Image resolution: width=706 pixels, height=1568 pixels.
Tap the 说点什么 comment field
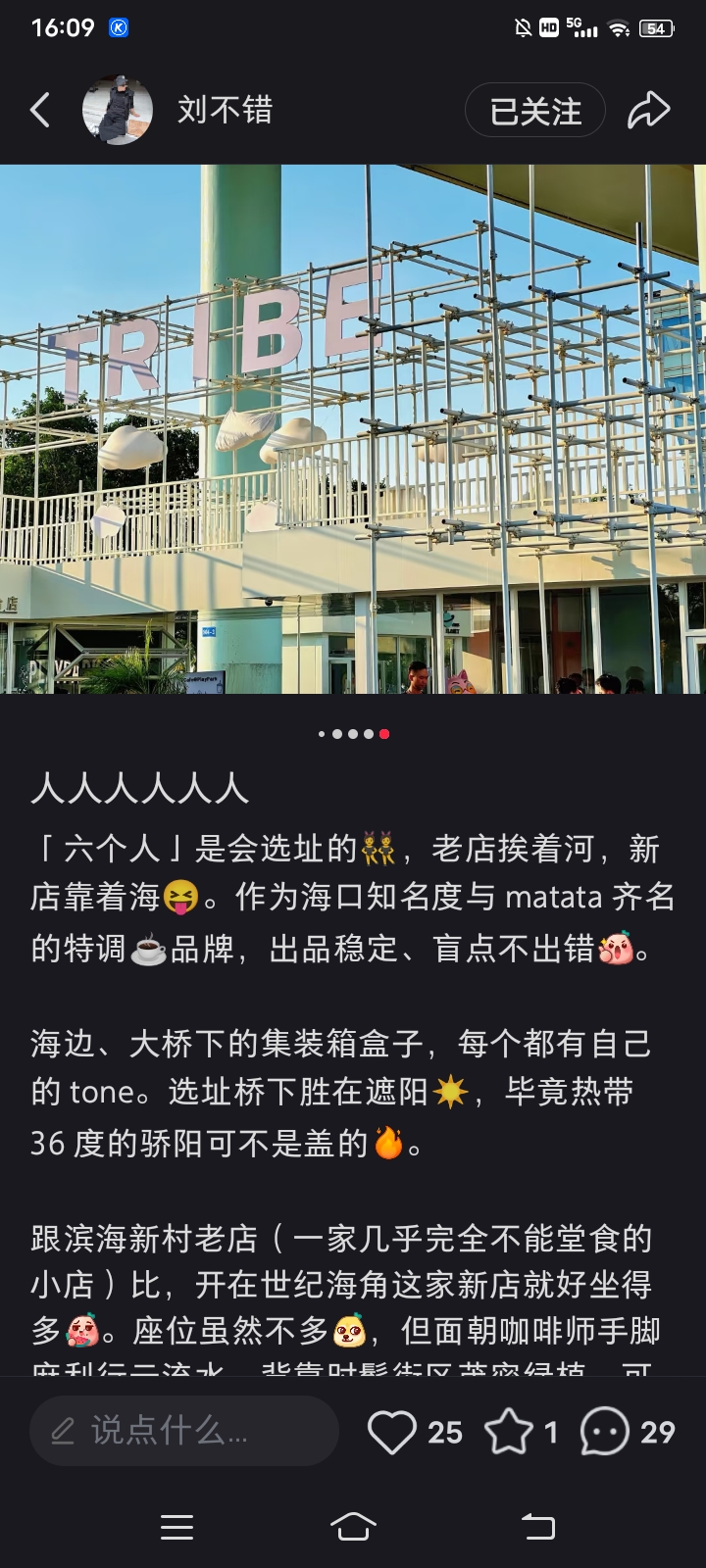tap(184, 1432)
